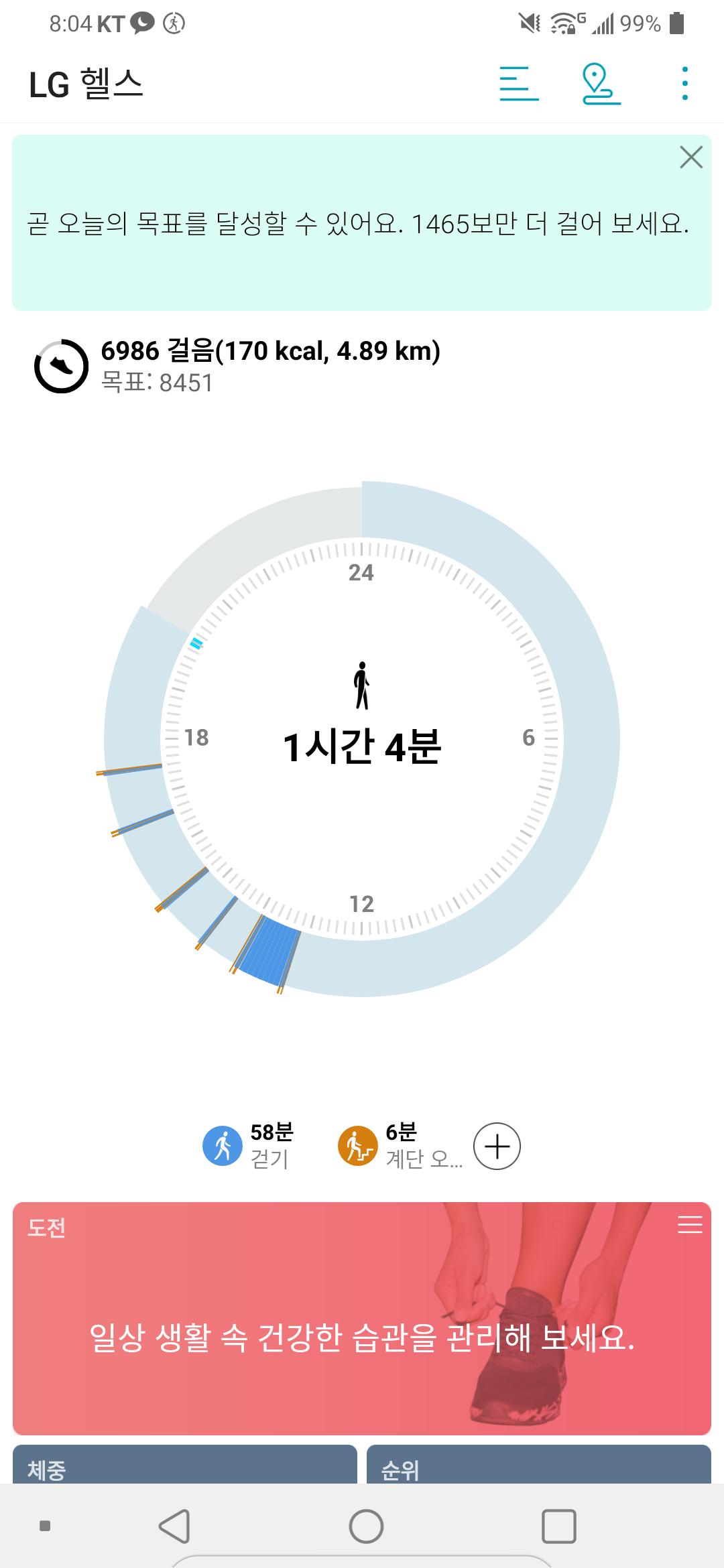Open the 체중 weight card

[184, 1469]
